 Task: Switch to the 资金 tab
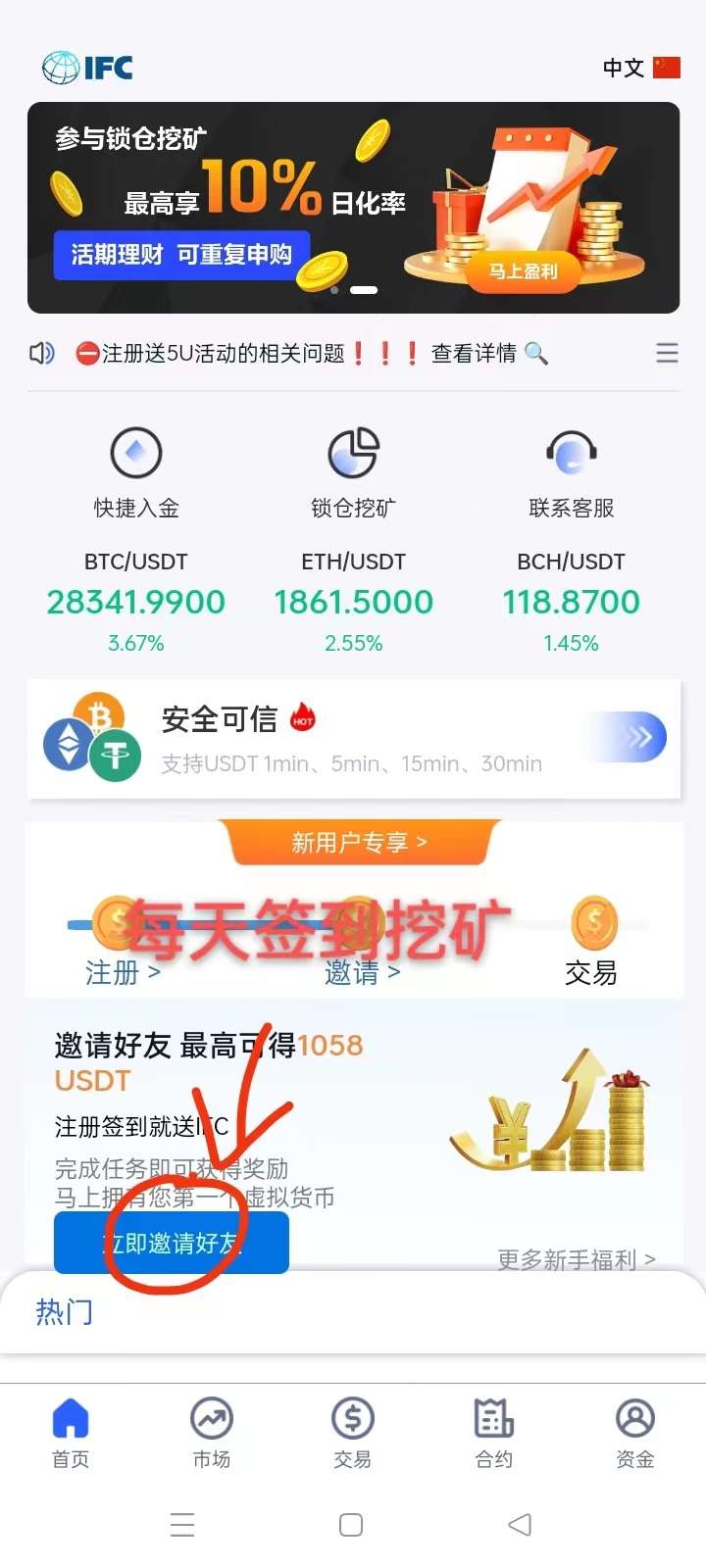635,1433
